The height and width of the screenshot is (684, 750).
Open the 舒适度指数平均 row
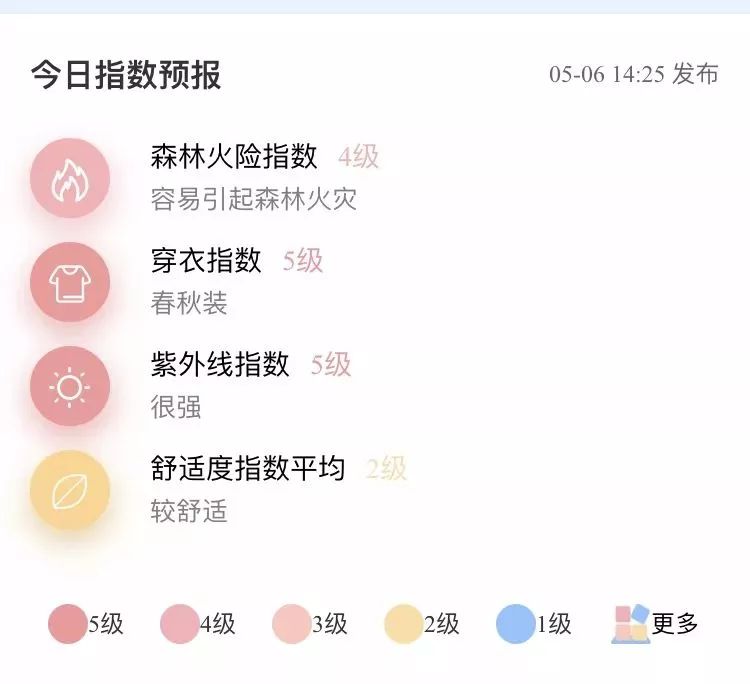coord(375,490)
